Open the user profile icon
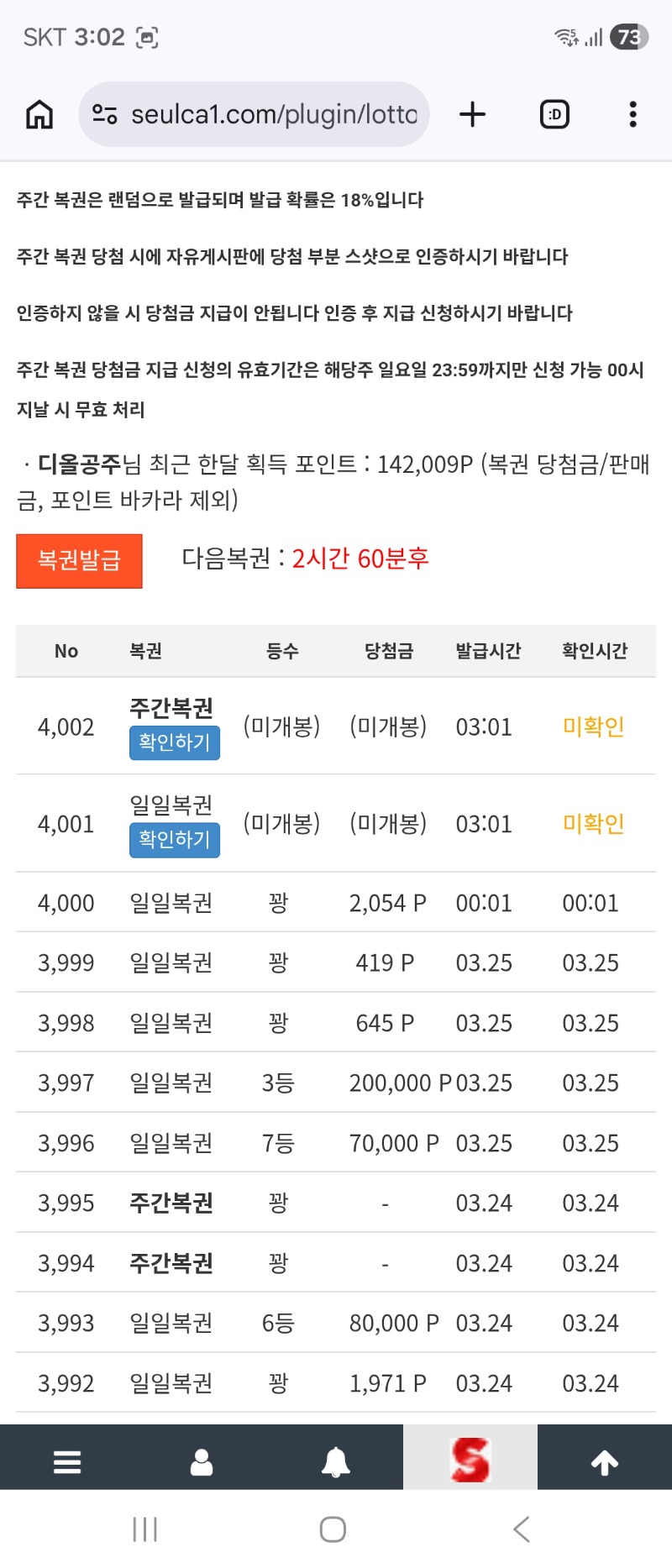Image resolution: width=672 pixels, height=1568 pixels. coord(202,1462)
